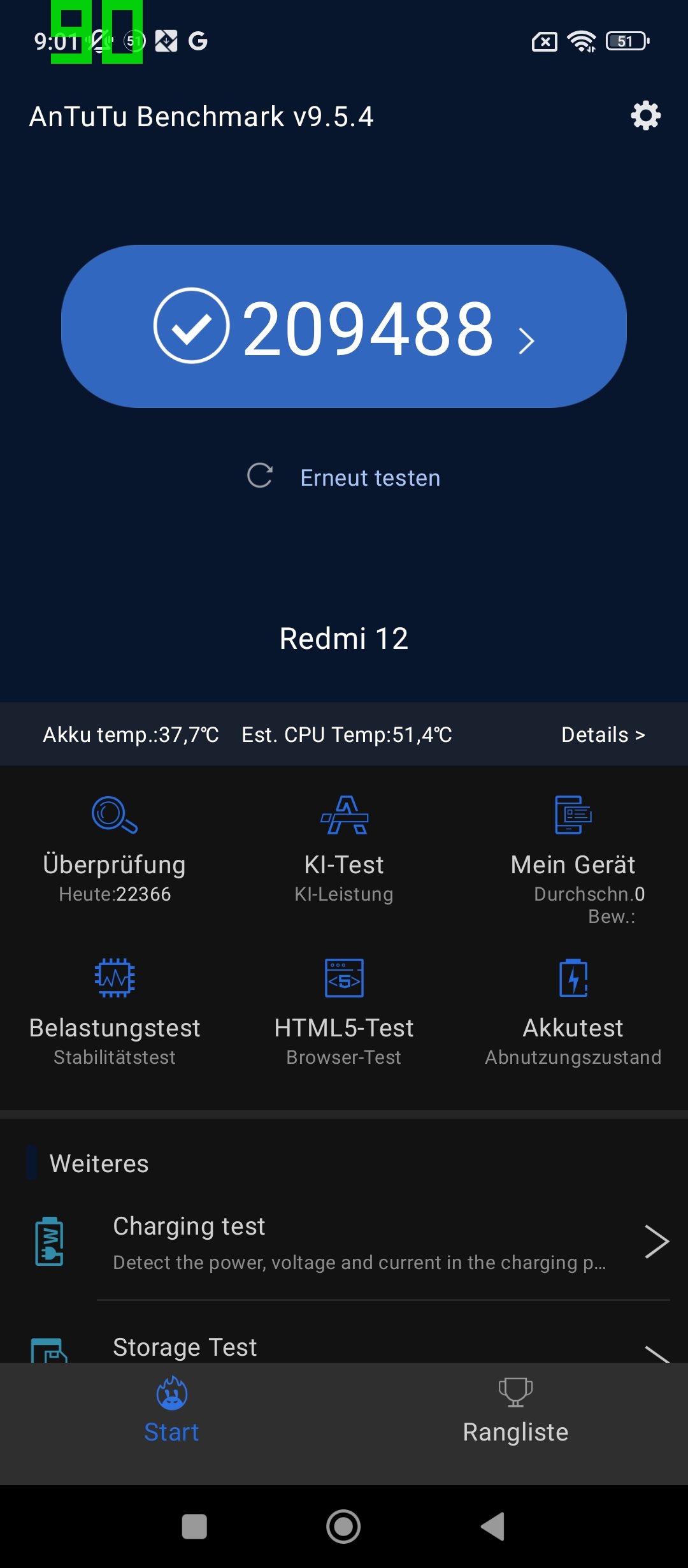
Task: Go to the home screen
Action: (343, 1527)
